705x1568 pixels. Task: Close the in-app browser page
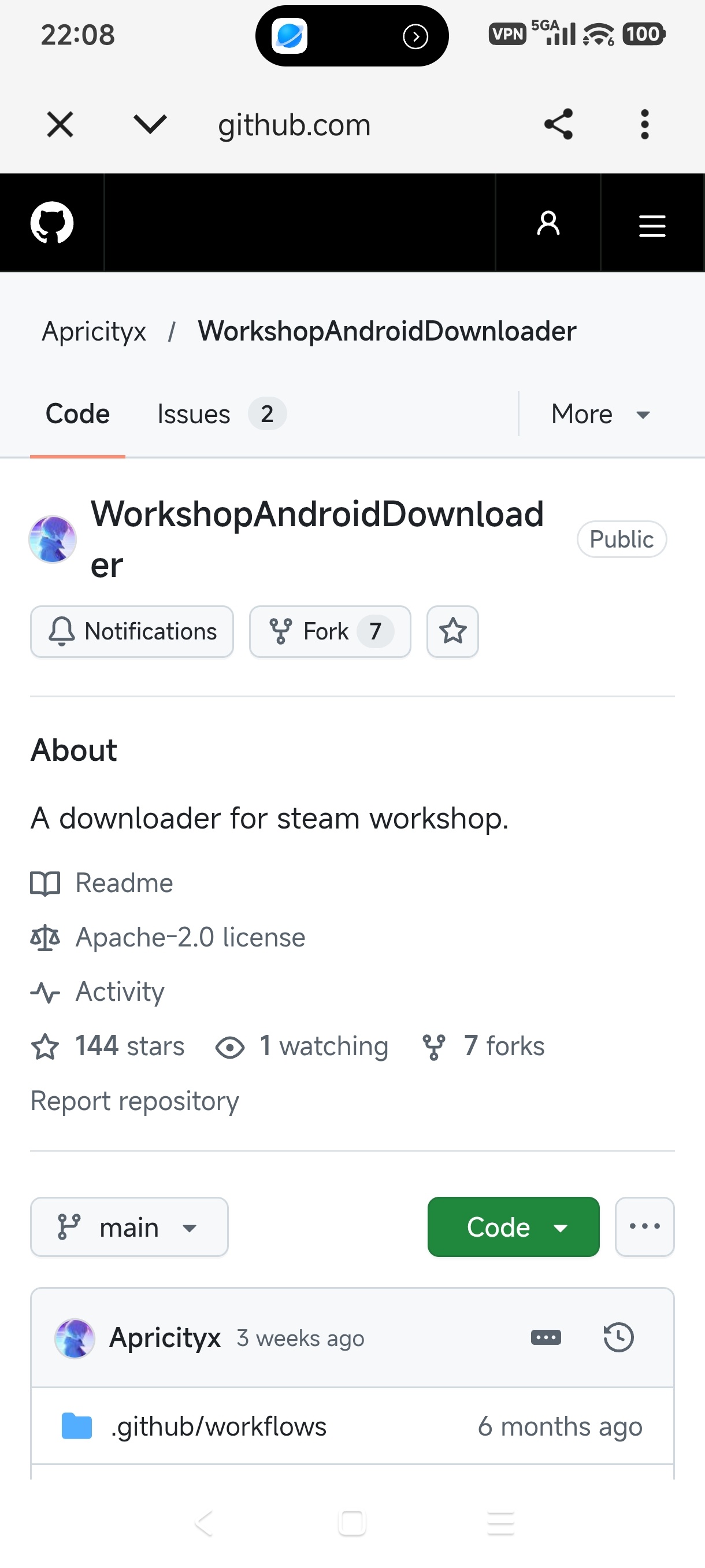coord(60,125)
